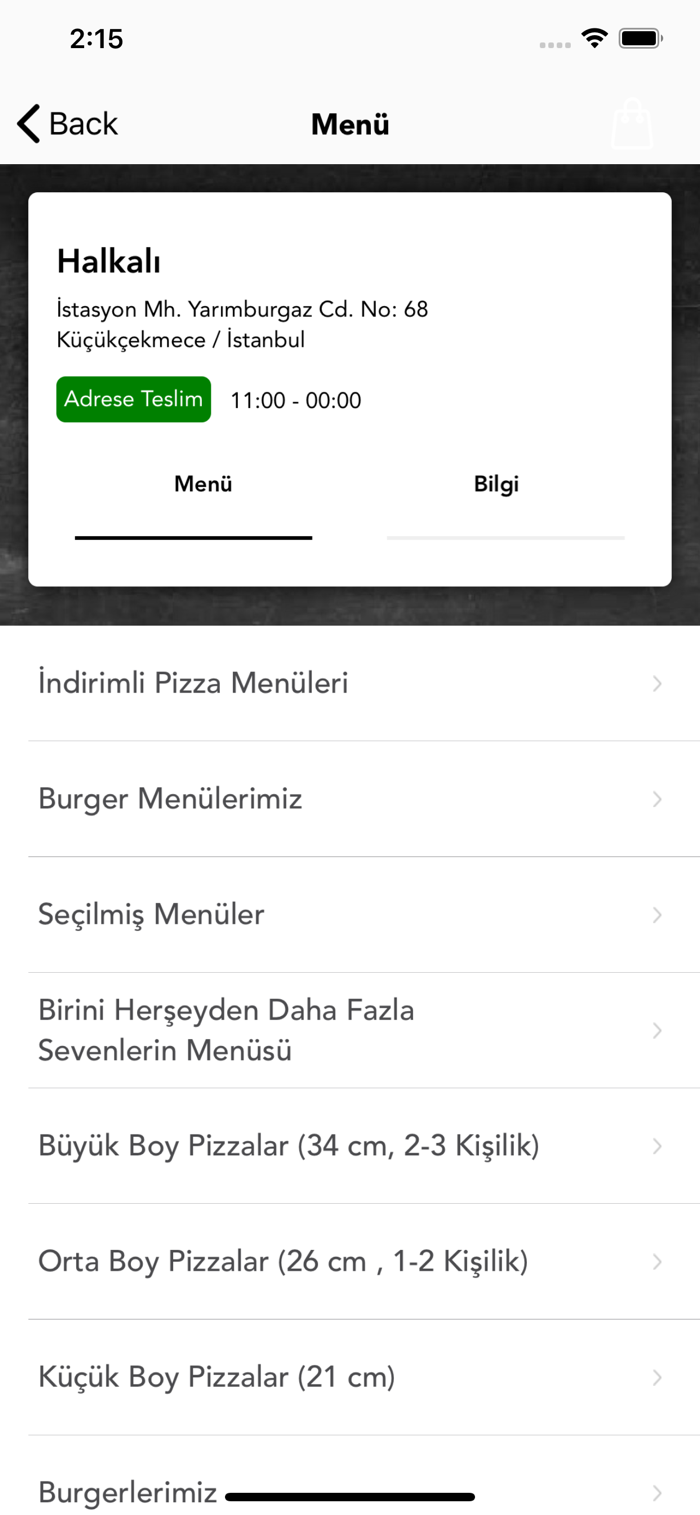Open Küçük Boy Pizzalar (21 cm)
This screenshot has width=700, height=1515.
[x=350, y=1378]
